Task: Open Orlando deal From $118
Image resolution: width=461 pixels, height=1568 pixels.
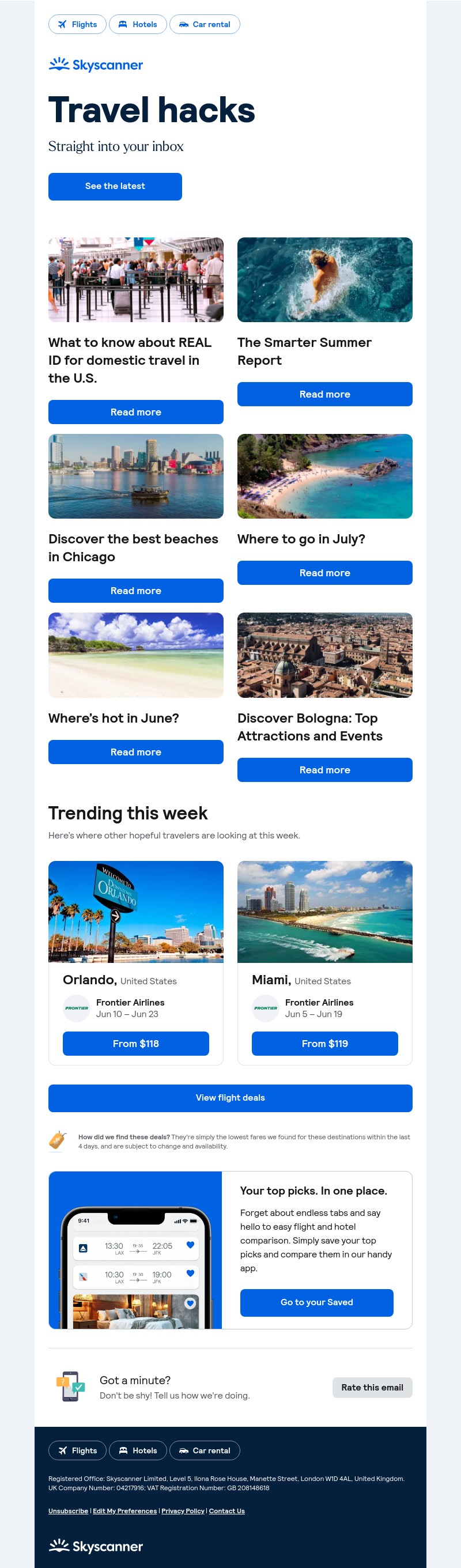Action: [x=136, y=1043]
